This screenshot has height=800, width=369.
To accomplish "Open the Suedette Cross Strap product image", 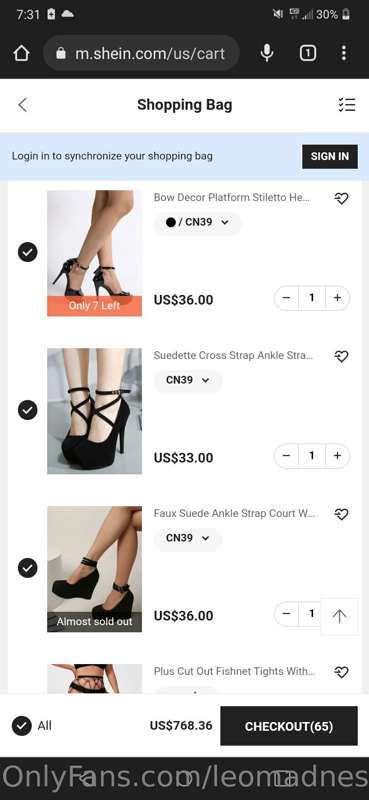I will point(94,411).
